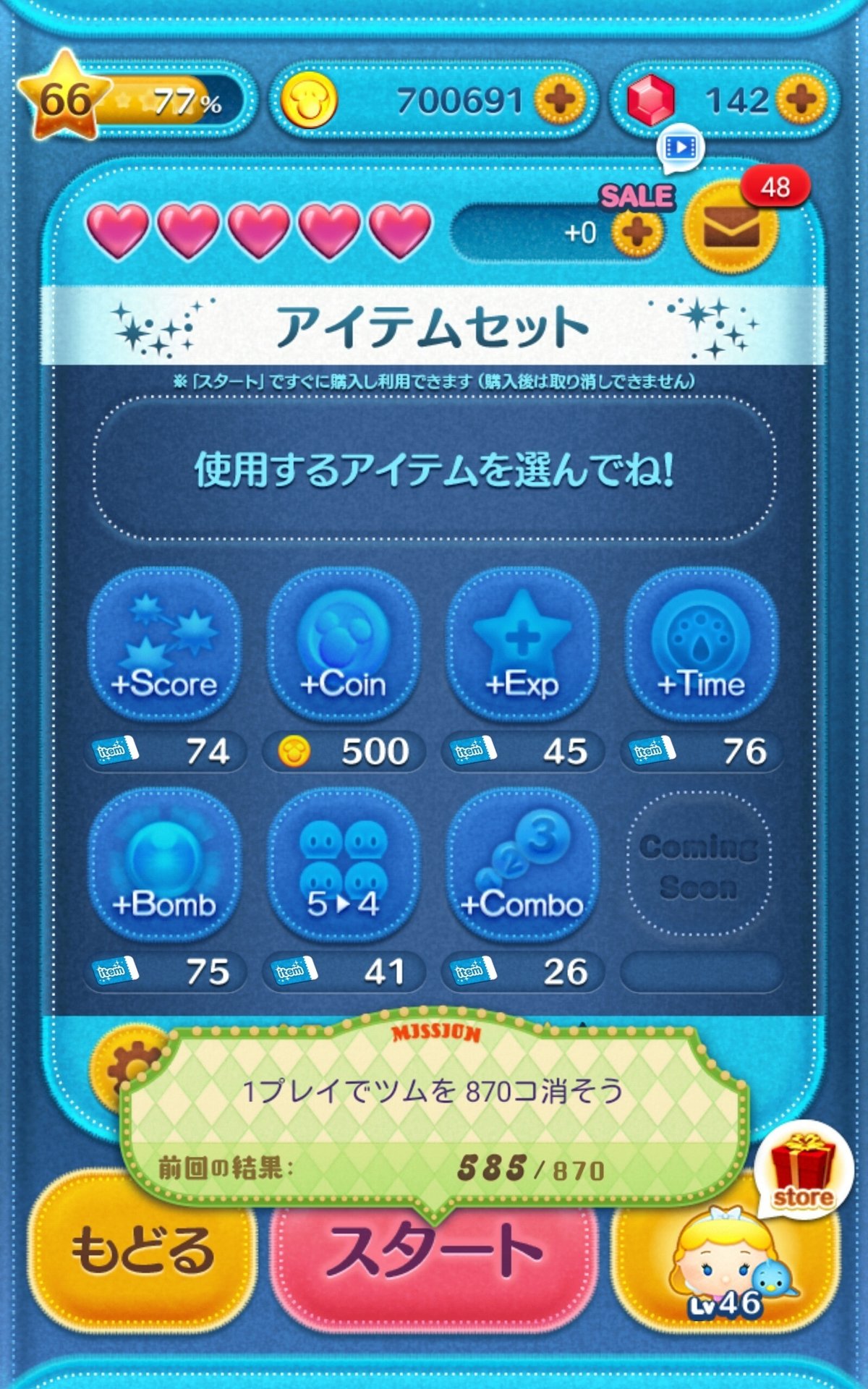Select the +Exp item
Viewport: 868px width, 1389px height.
522,643
